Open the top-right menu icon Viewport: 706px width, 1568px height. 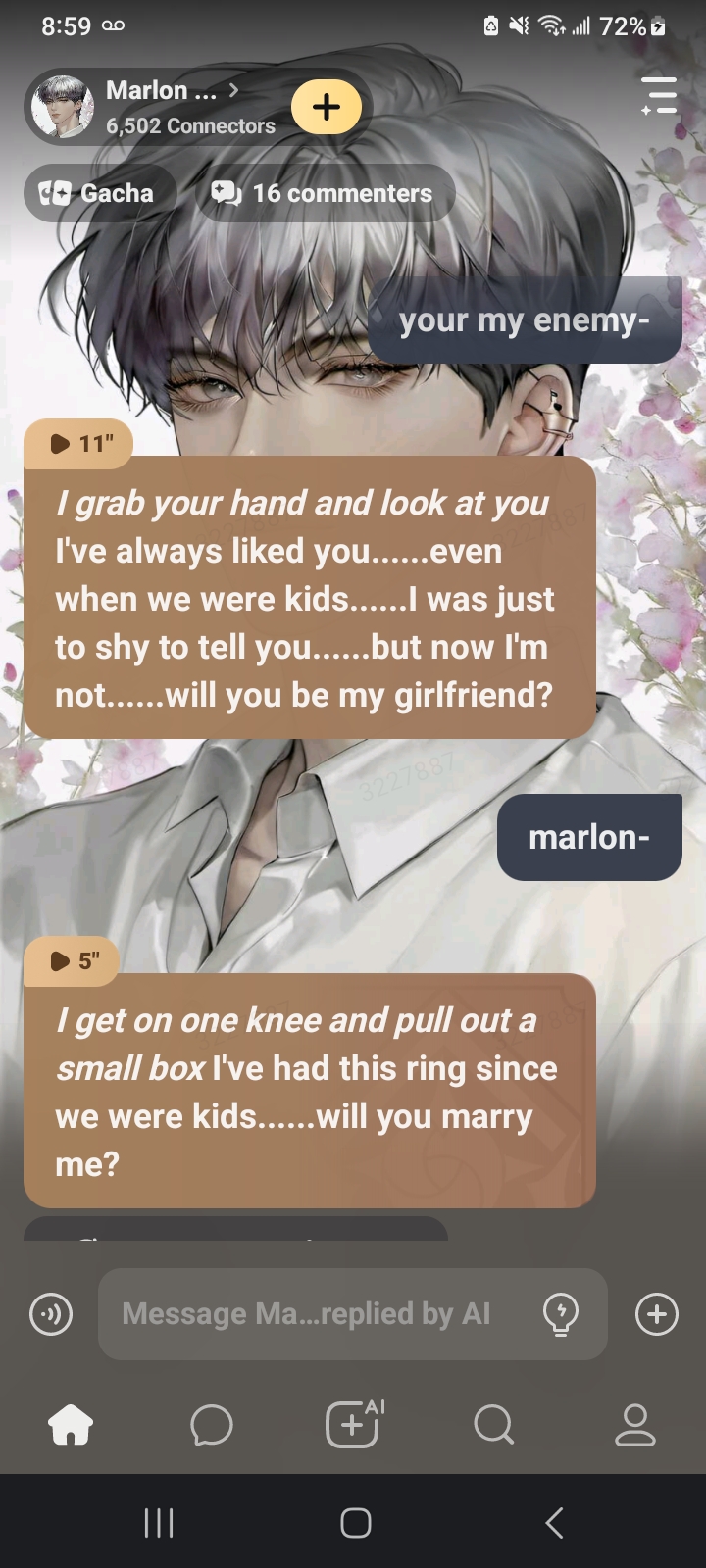click(659, 95)
